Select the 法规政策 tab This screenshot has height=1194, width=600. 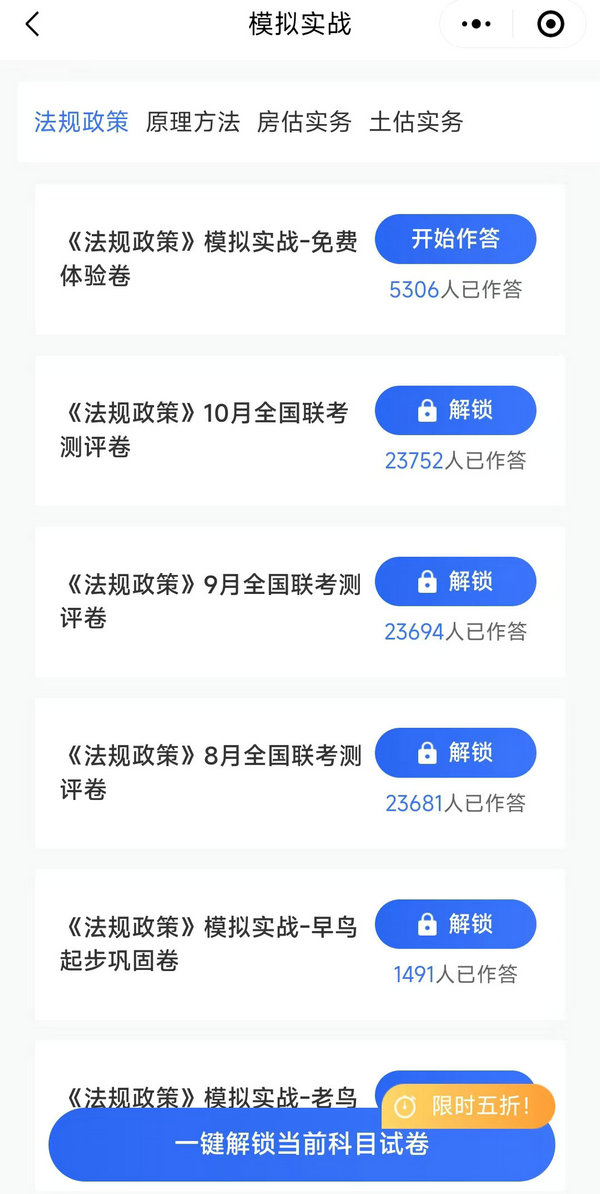81,122
